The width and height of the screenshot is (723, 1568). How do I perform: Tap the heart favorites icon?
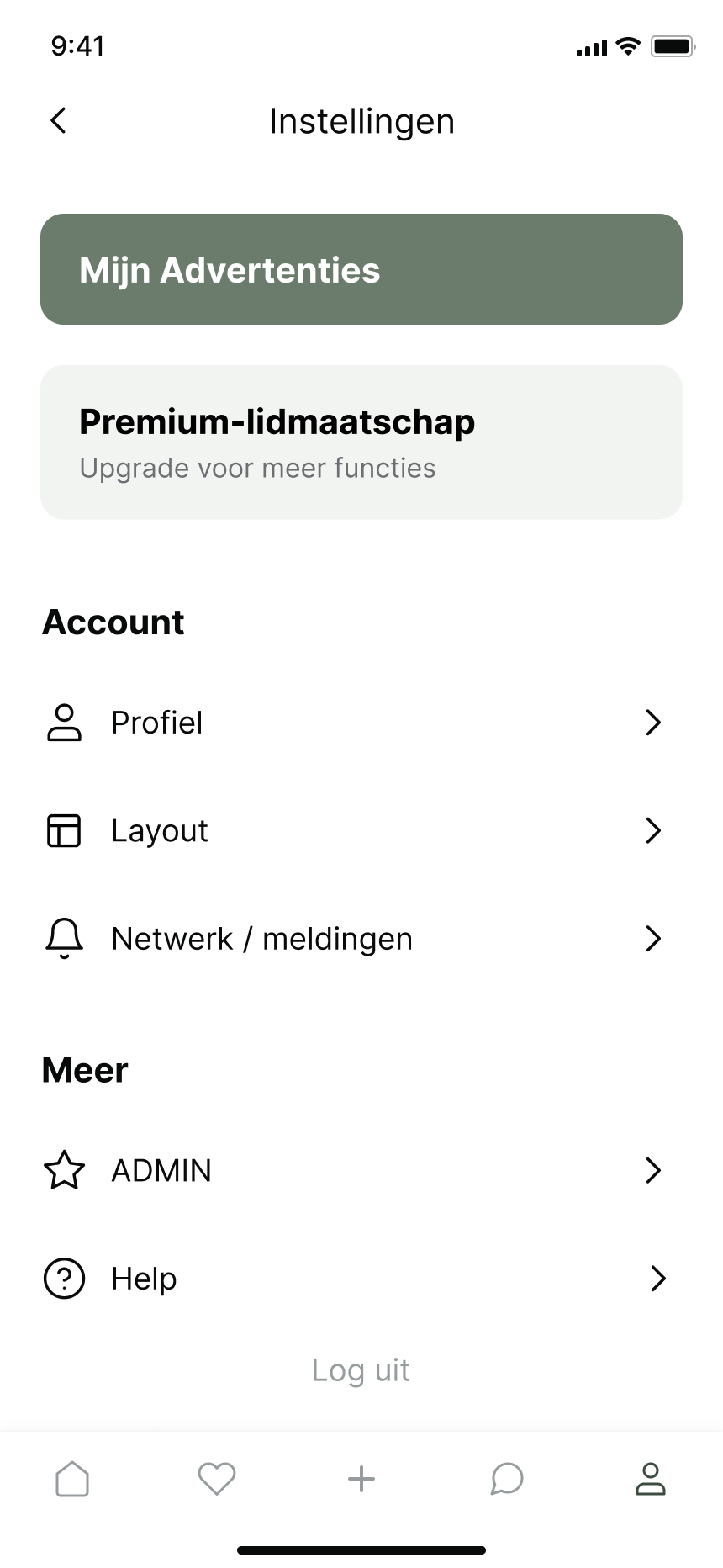click(x=217, y=1479)
